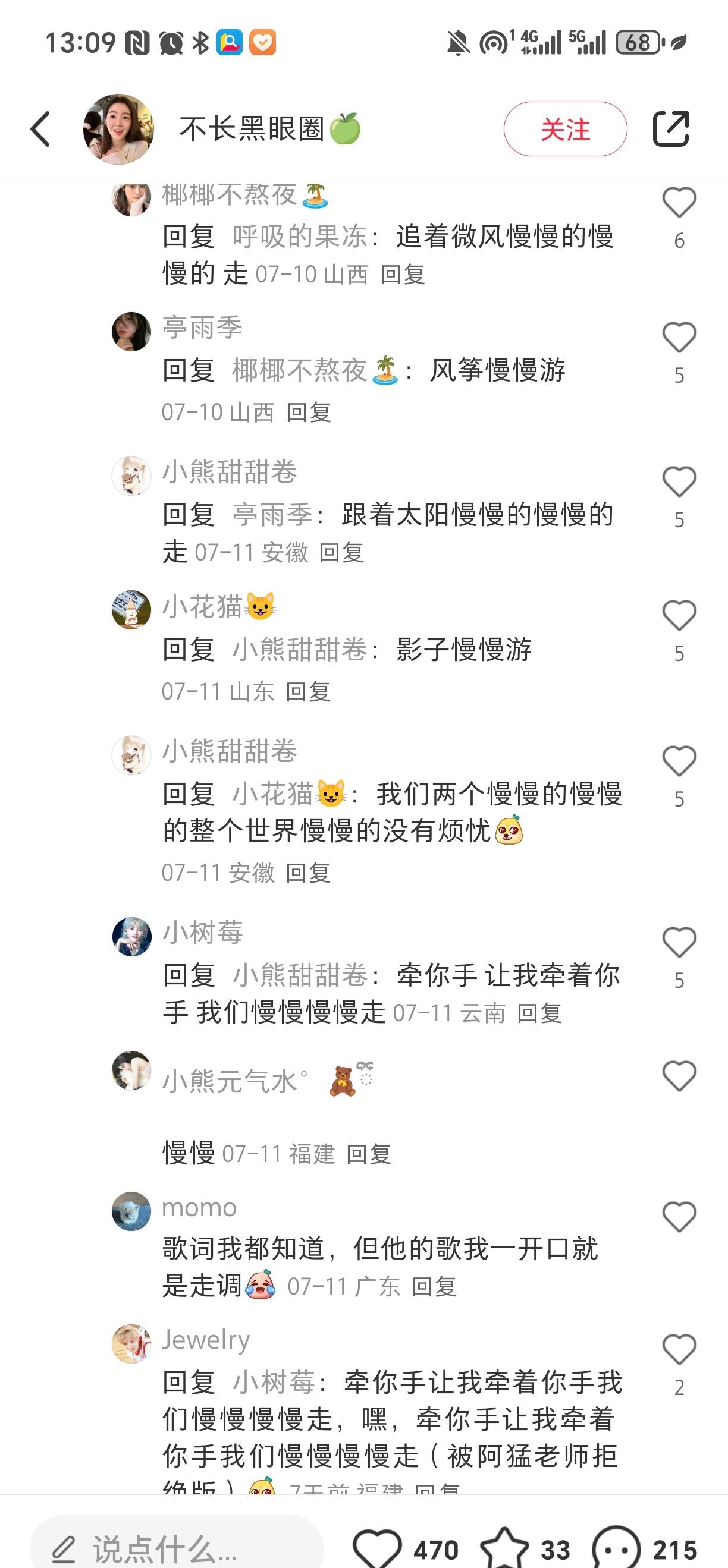Like the post with 470 likes
This screenshot has width=728, height=1568.
(x=378, y=1548)
